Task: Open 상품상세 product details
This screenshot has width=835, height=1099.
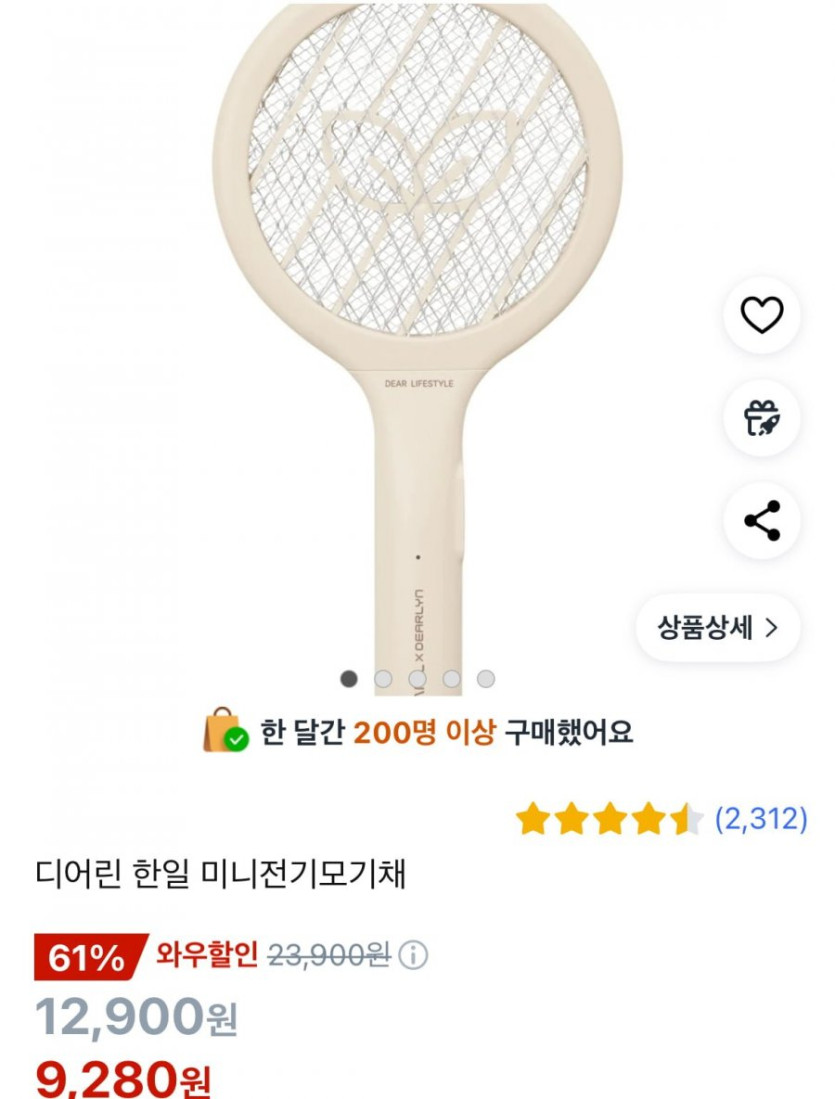Action: coord(717,628)
